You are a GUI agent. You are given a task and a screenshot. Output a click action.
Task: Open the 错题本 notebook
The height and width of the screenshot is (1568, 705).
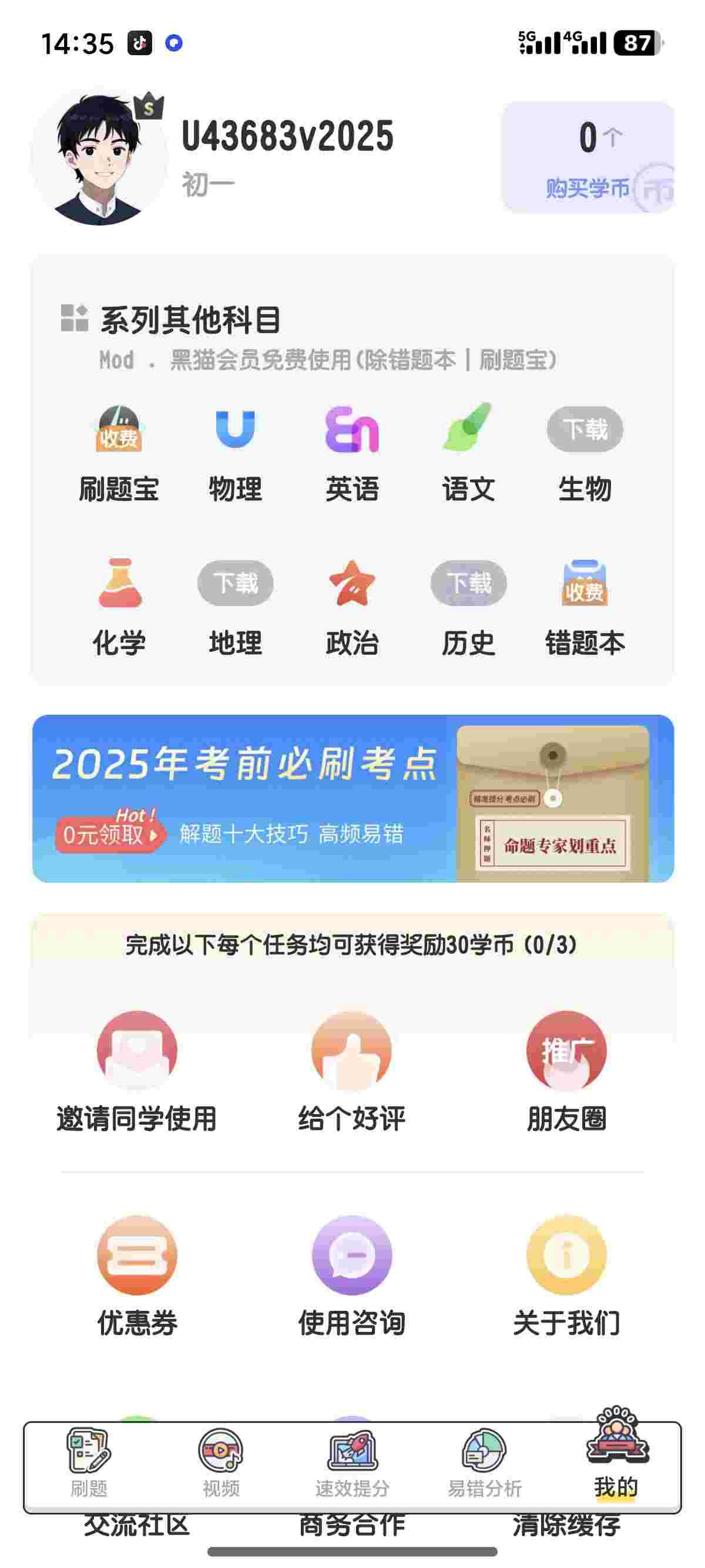pos(585,607)
